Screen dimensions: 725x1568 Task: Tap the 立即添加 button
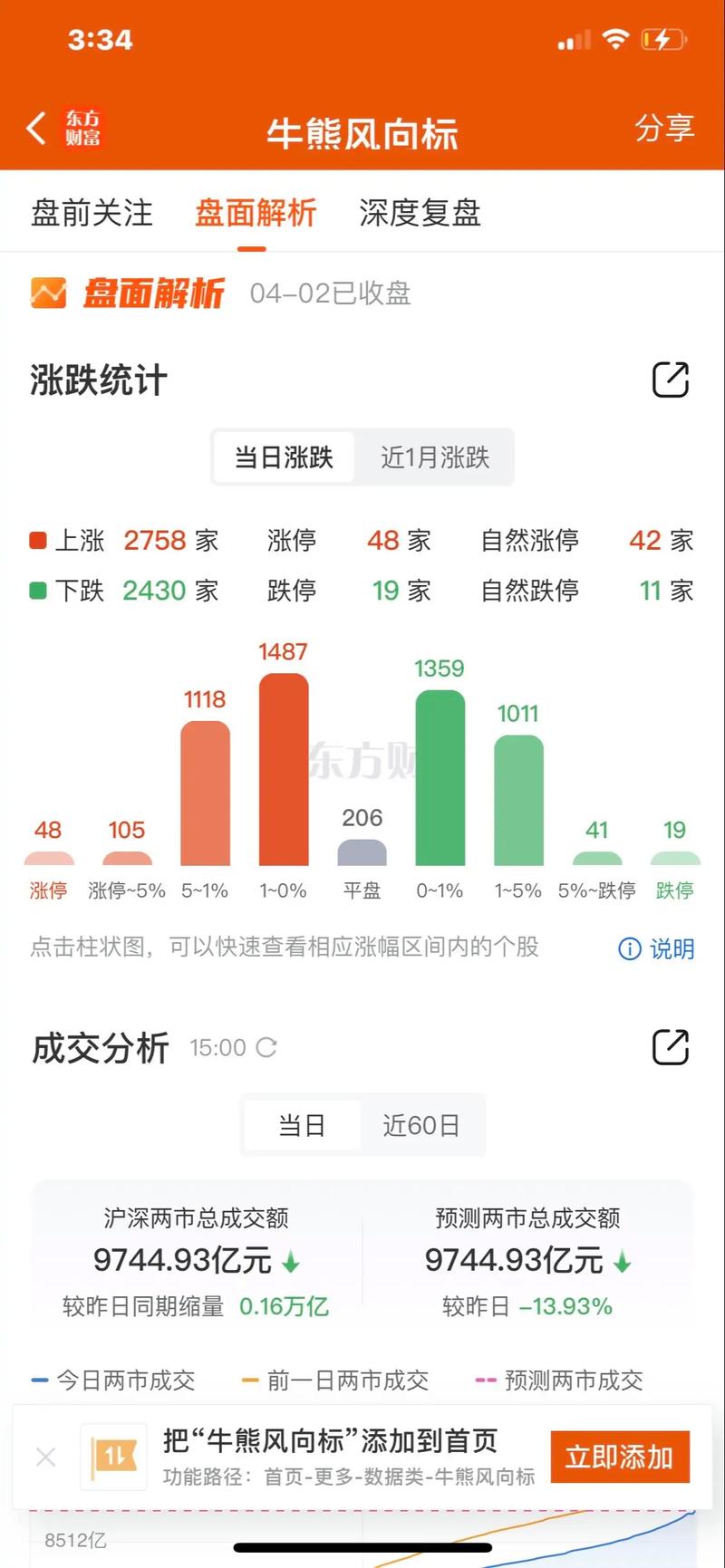tap(620, 1457)
